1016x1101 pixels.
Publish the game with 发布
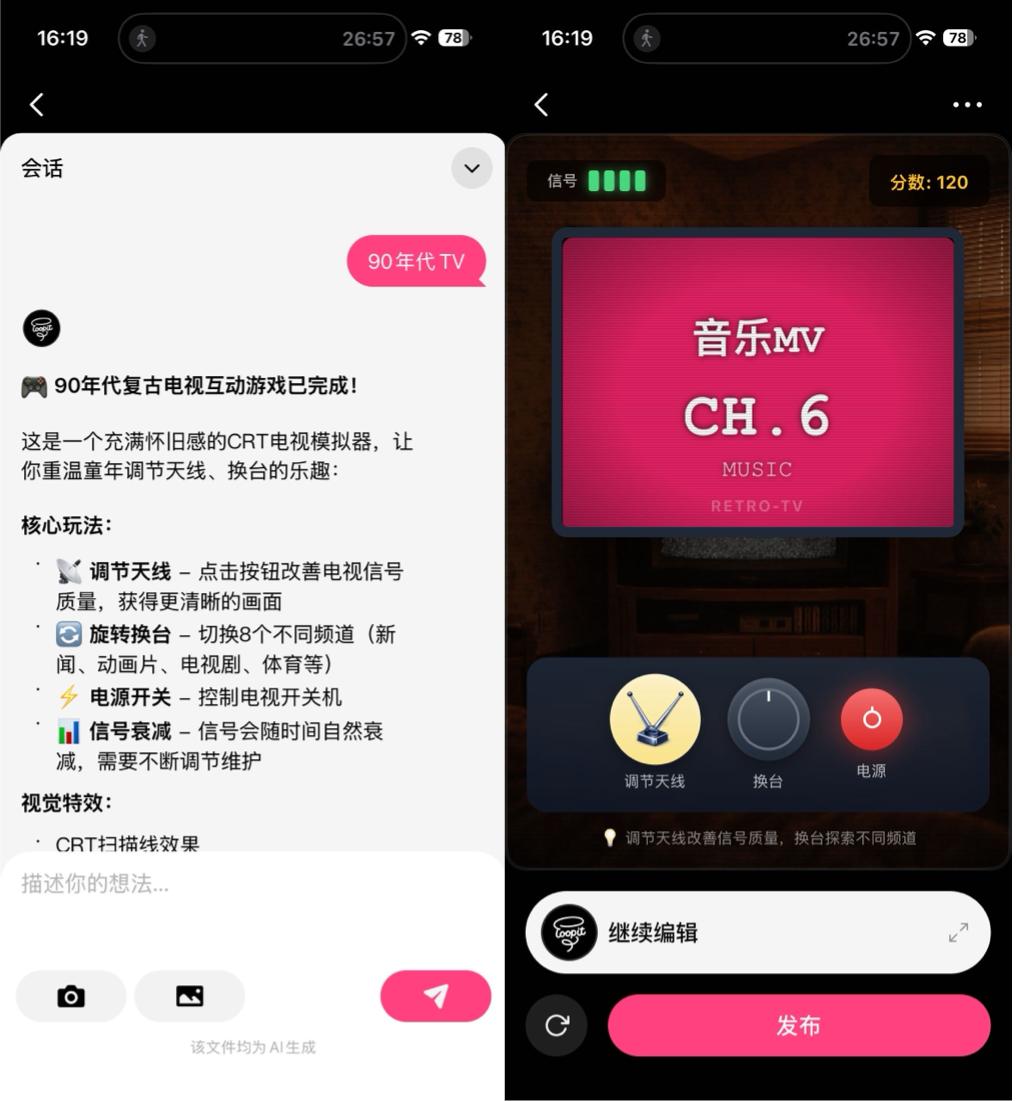coord(798,1025)
